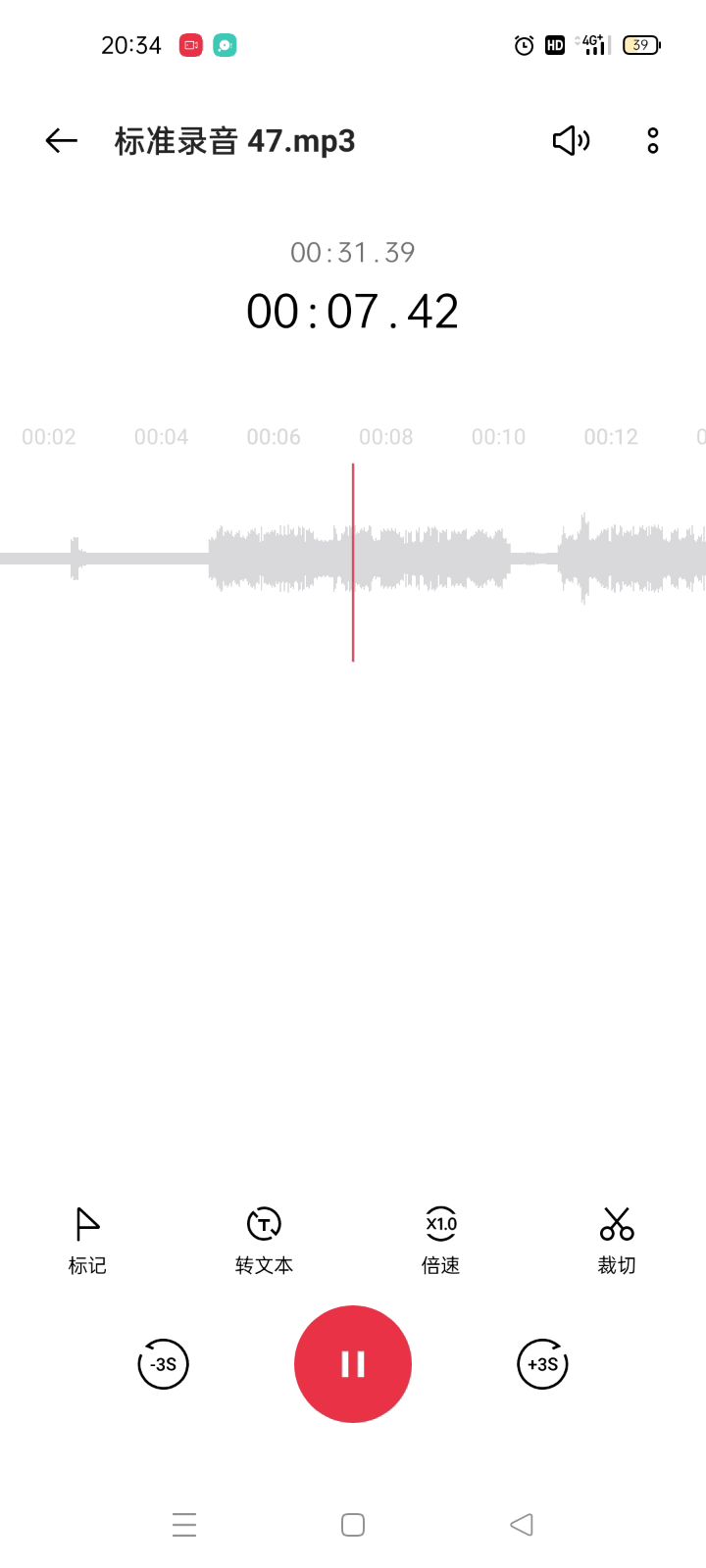Add a mark with the 标记 flag
This screenshot has width=706, height=1568.
click(x=87, y=1240)
